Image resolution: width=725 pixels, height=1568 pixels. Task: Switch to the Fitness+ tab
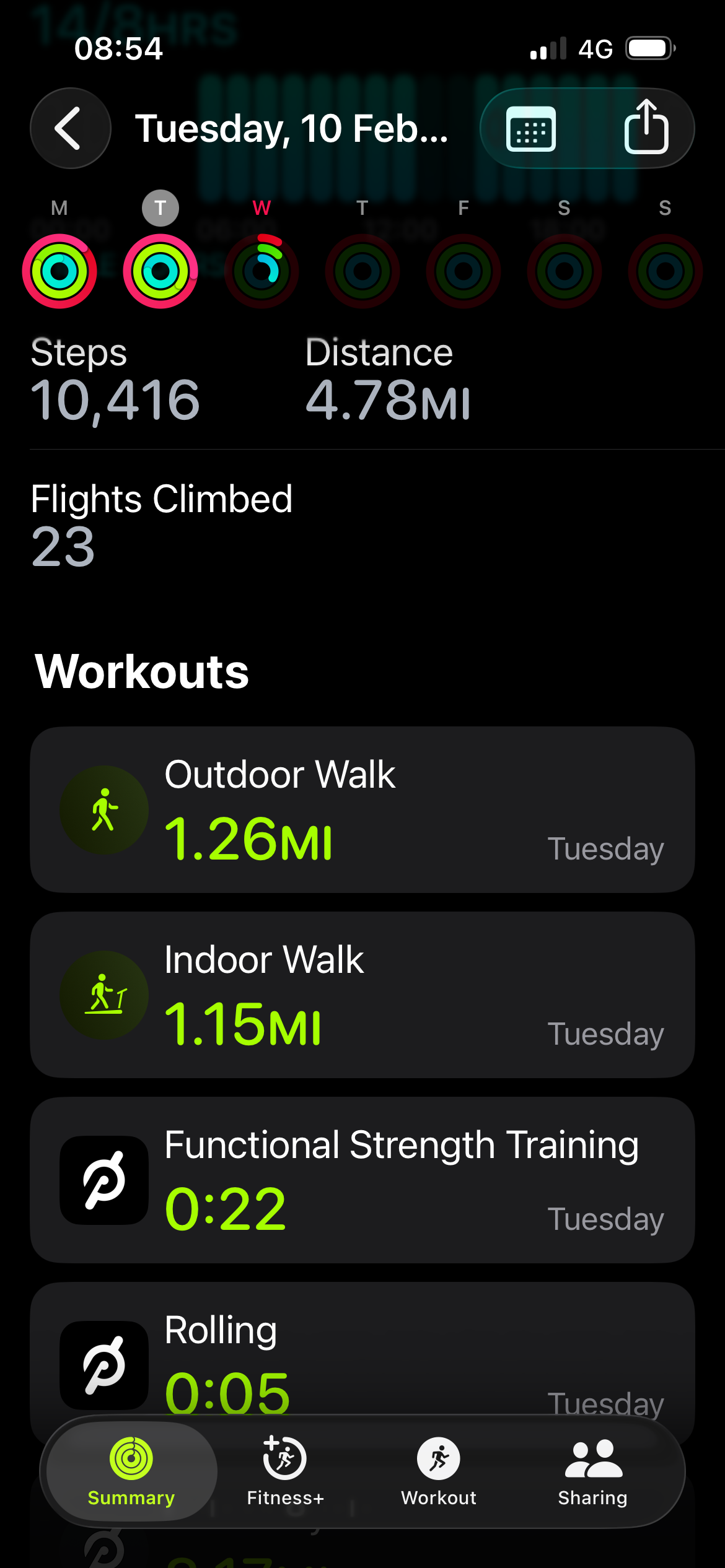point(285,1471)
